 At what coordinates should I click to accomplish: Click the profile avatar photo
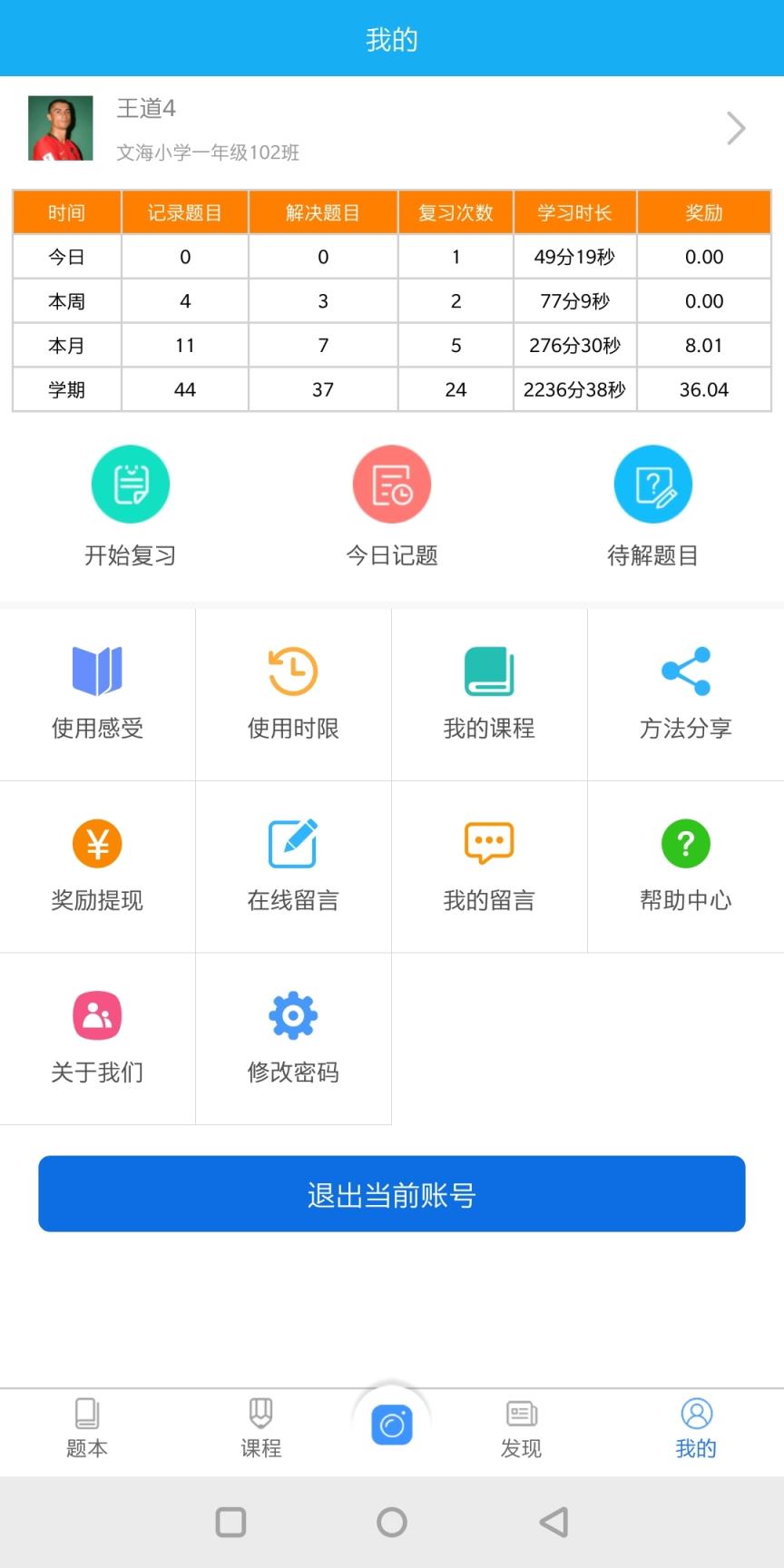[x=61, y=128]
